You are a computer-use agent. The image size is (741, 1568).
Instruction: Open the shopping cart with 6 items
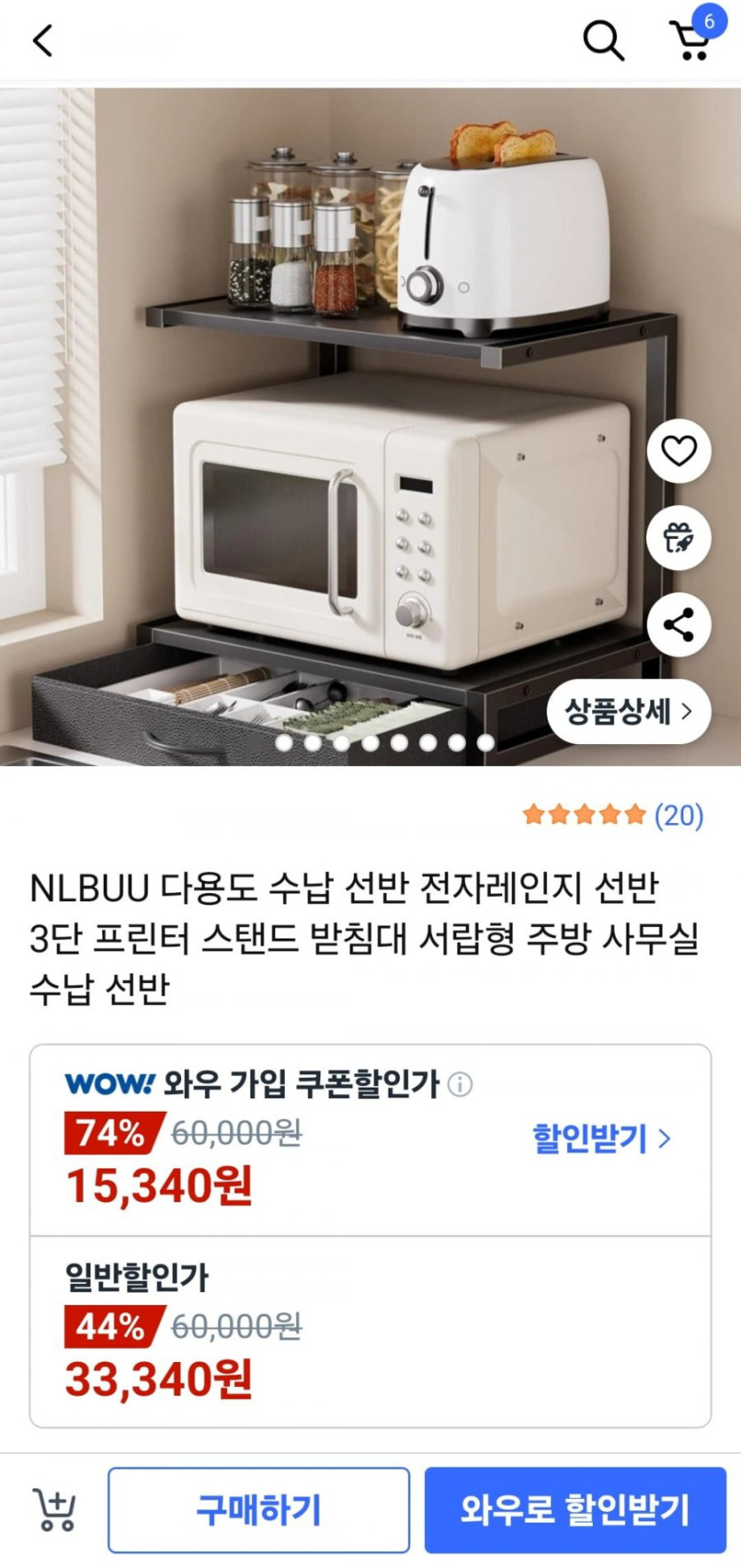pyautogui.click(x=688, y=43)
